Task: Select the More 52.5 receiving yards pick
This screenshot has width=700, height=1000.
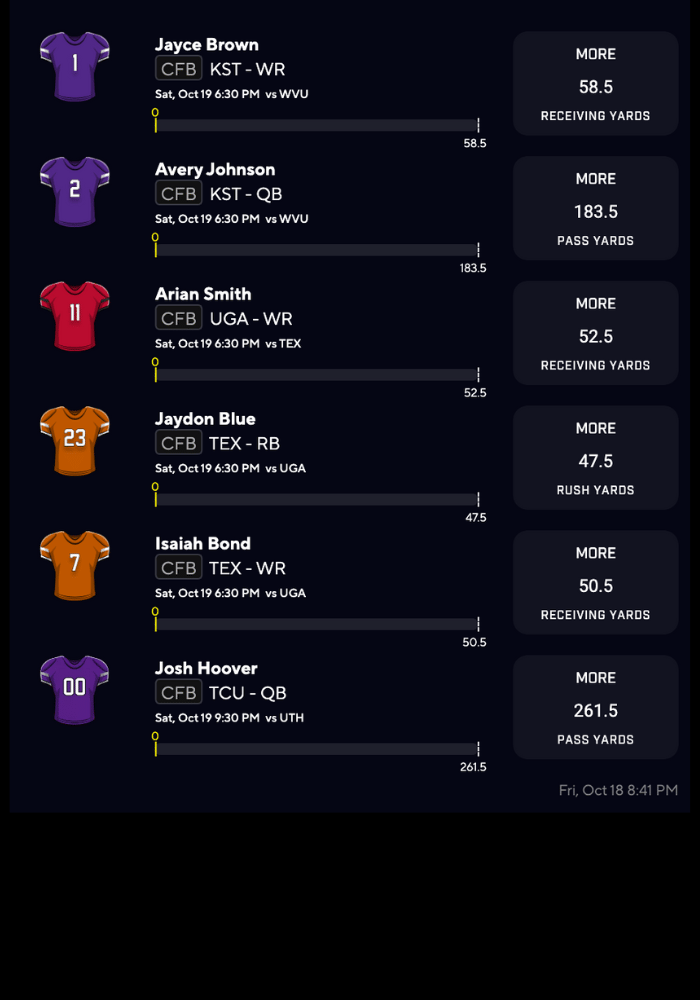Action: click(x=595, y=333)
